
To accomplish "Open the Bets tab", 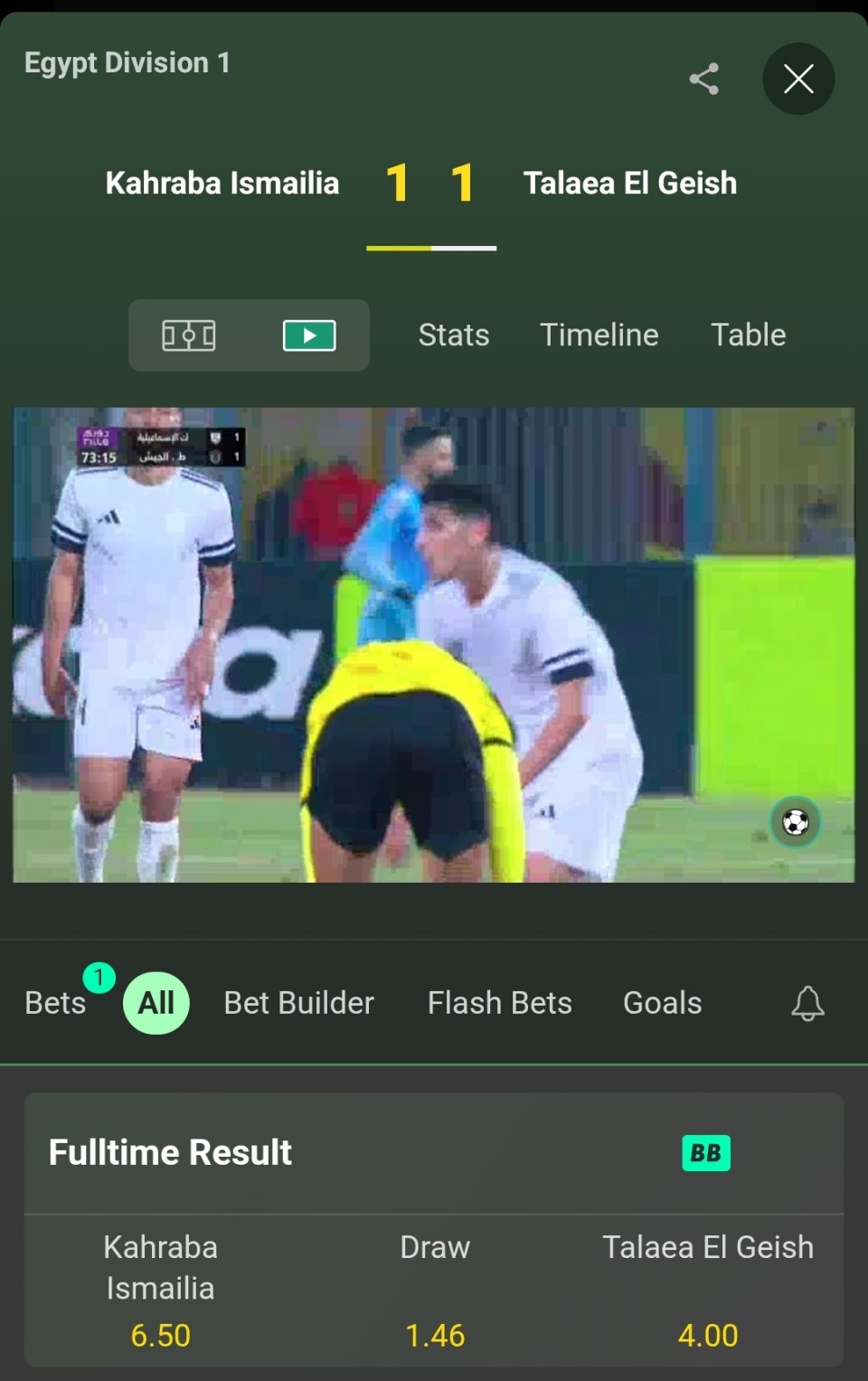I will pyautogui.click(x=55, y=1003).
